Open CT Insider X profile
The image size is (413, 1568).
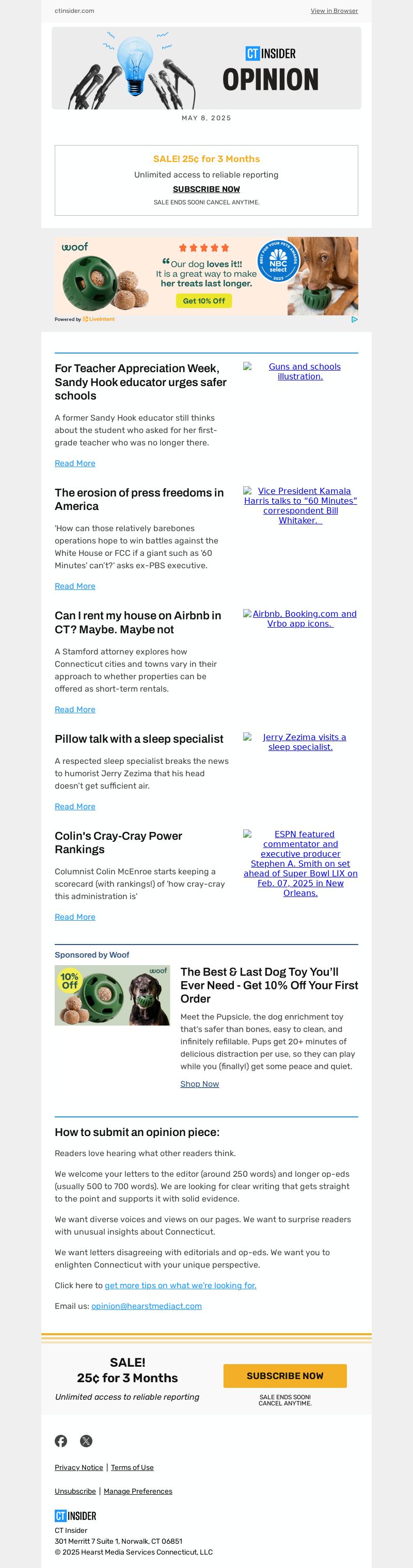[87, 1441]
